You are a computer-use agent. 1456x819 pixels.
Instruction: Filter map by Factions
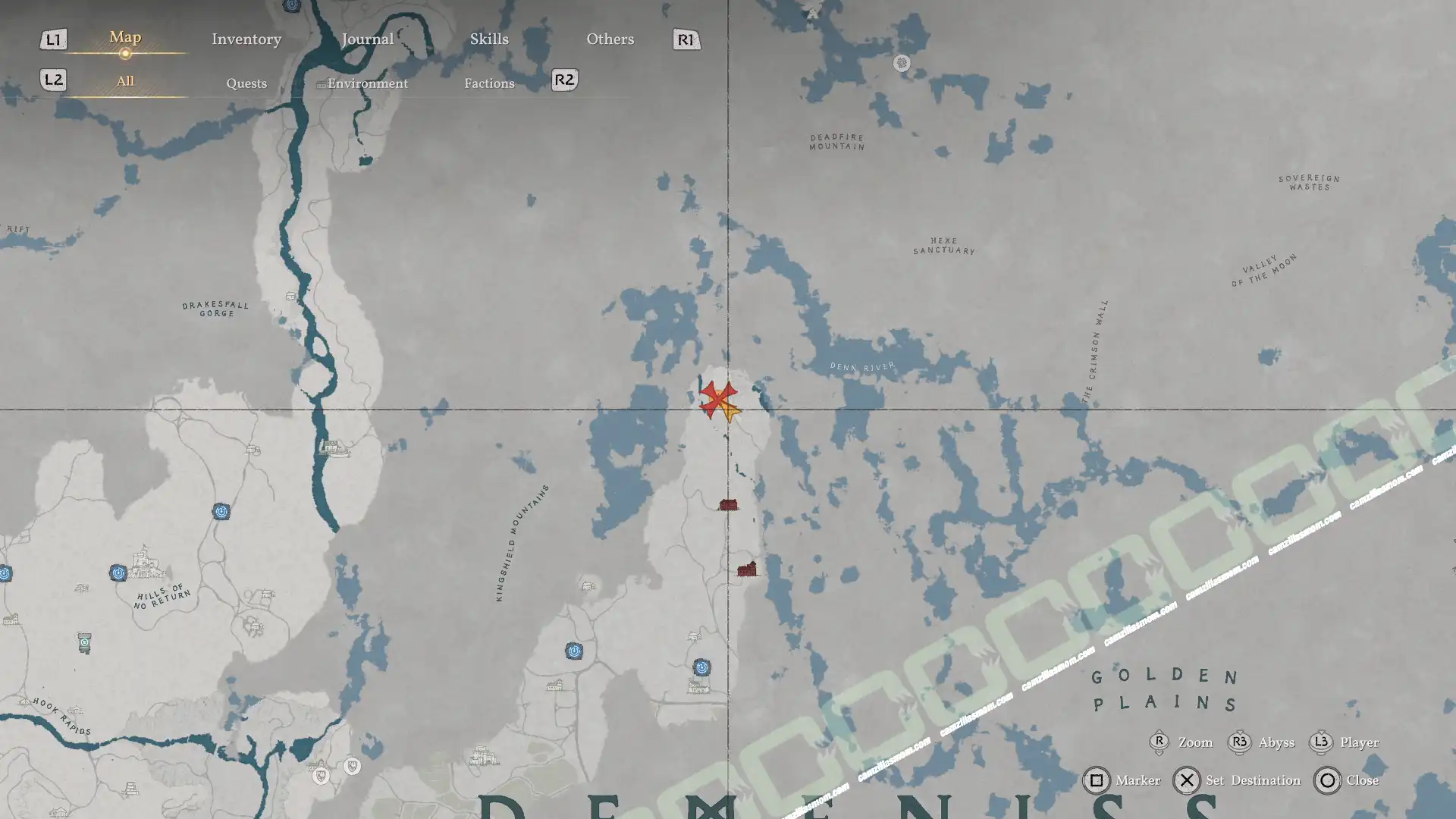click(488, 83)
